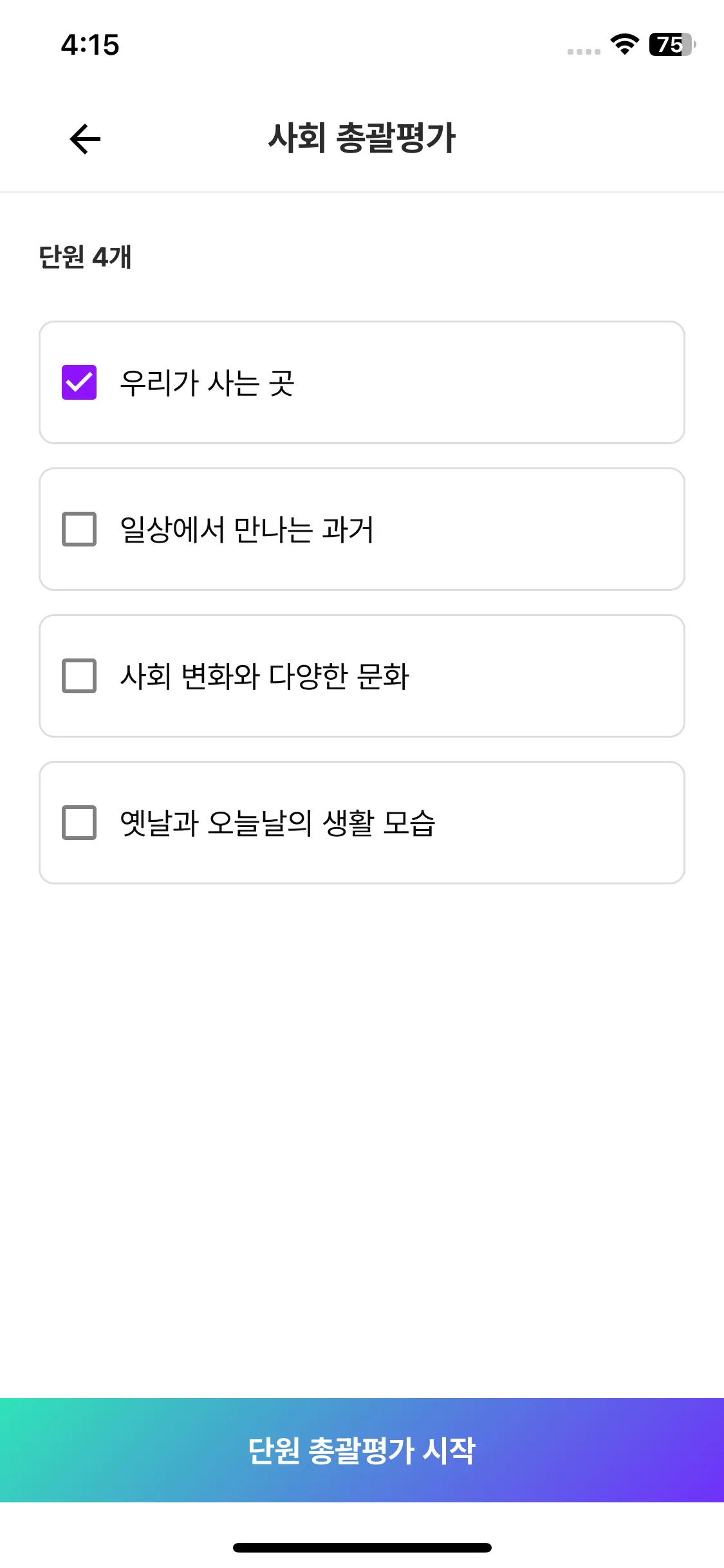This screenshot has height=1568, width=724.
Task: Tap the empty checkbox beside 일상에서 만나는 과거
Action: [x=78, y=528]
